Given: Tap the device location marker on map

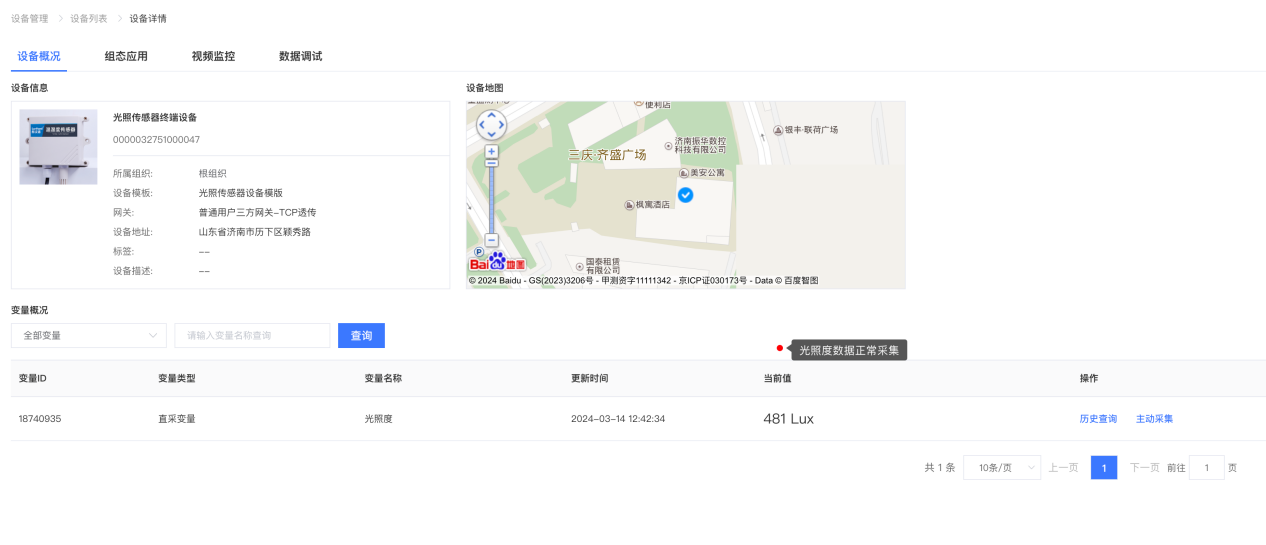Looking at the screenshot, I should (685, 194).
